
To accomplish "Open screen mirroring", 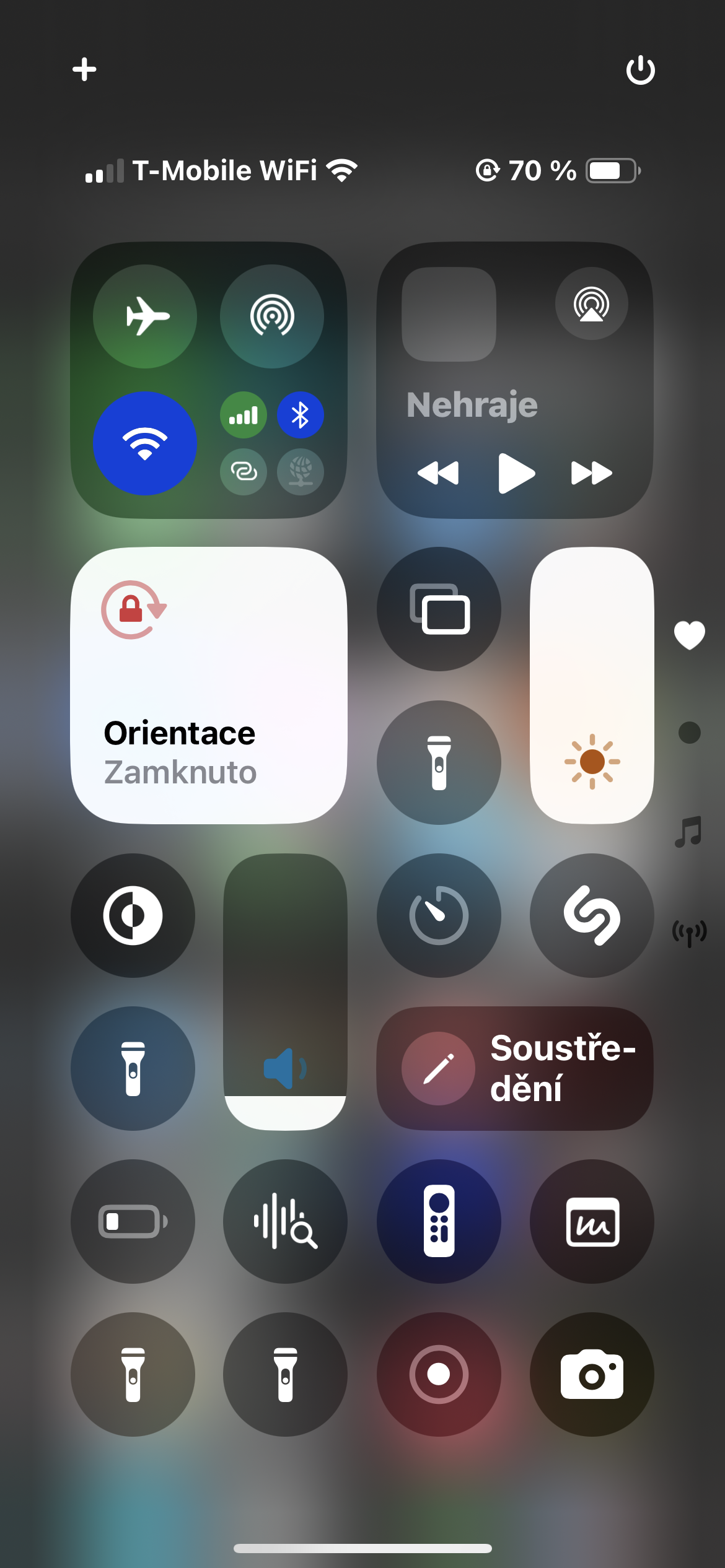I will point(439,609).
